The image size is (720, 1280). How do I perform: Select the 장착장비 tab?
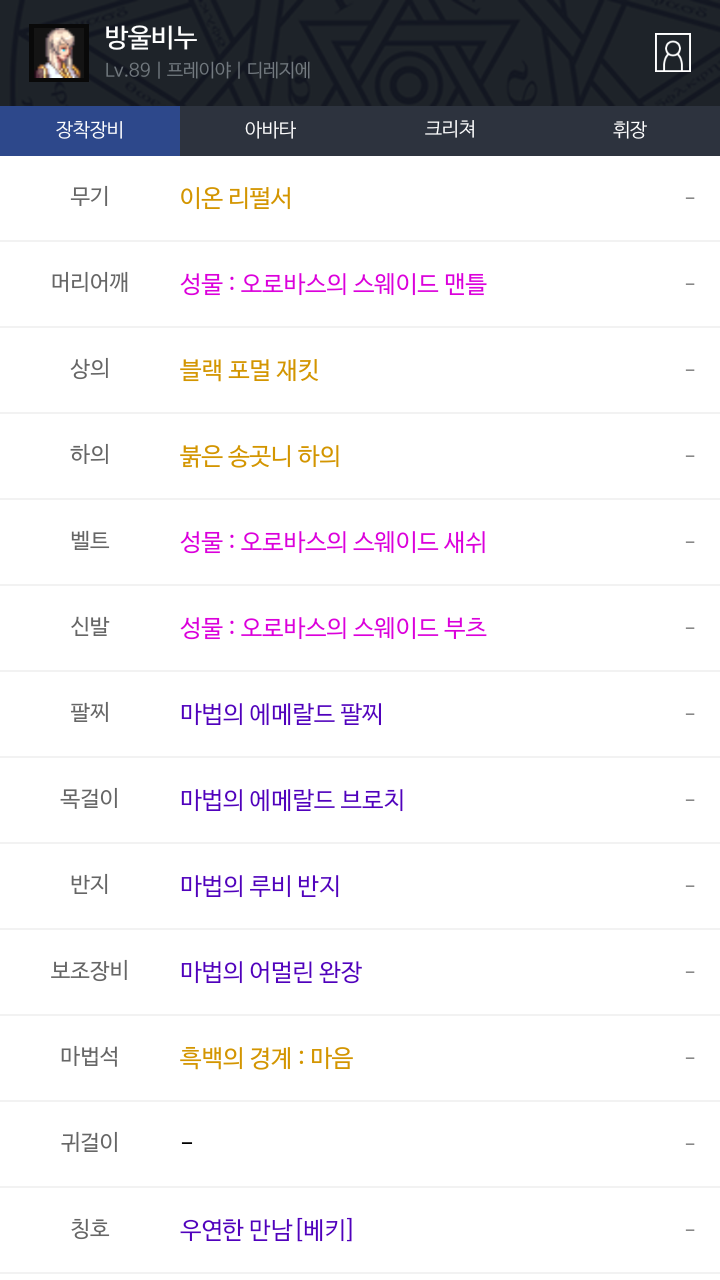coord(90,130)
